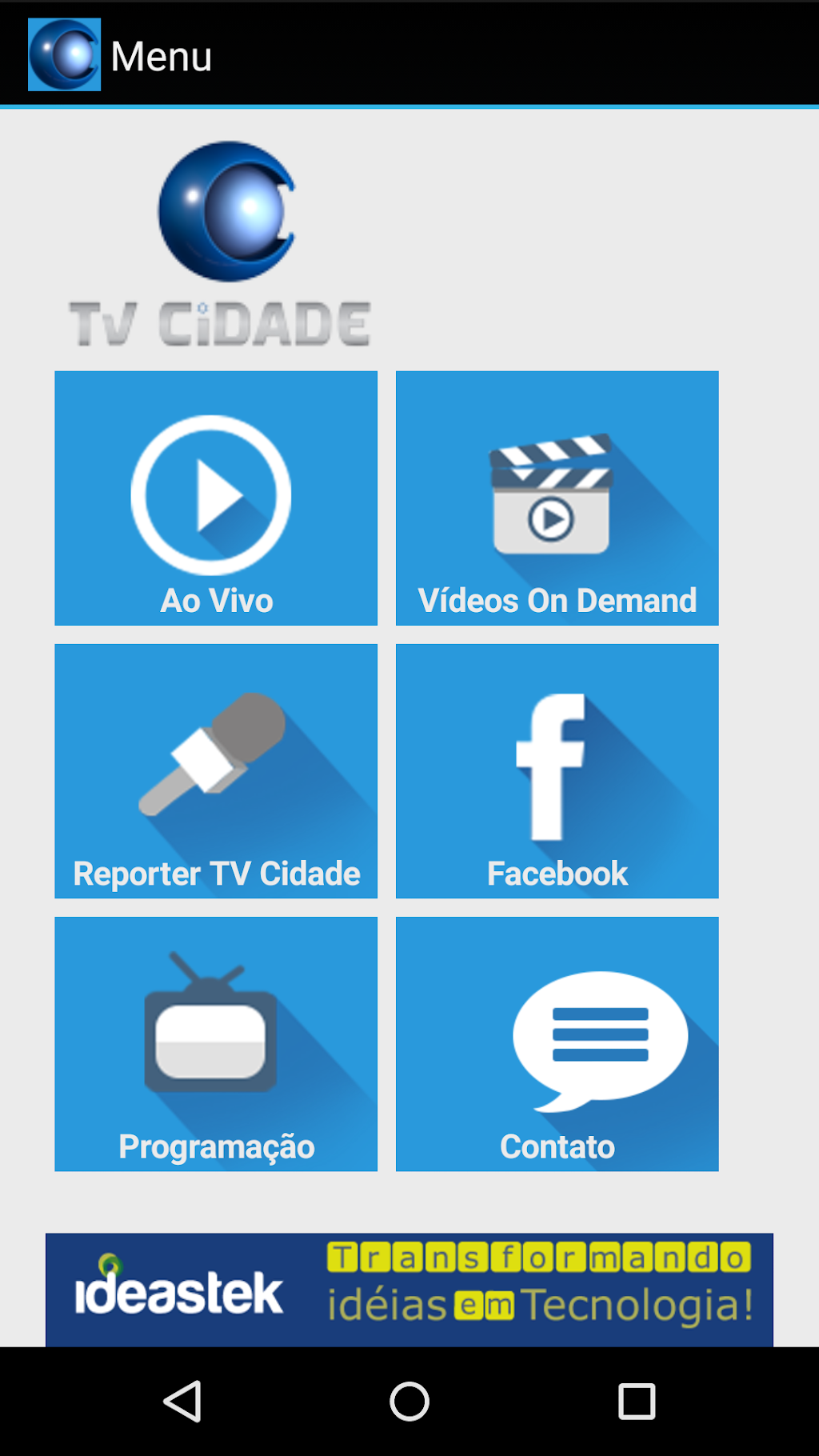
Task: Go to the home screen
Action: click(x=409, y=1401)
